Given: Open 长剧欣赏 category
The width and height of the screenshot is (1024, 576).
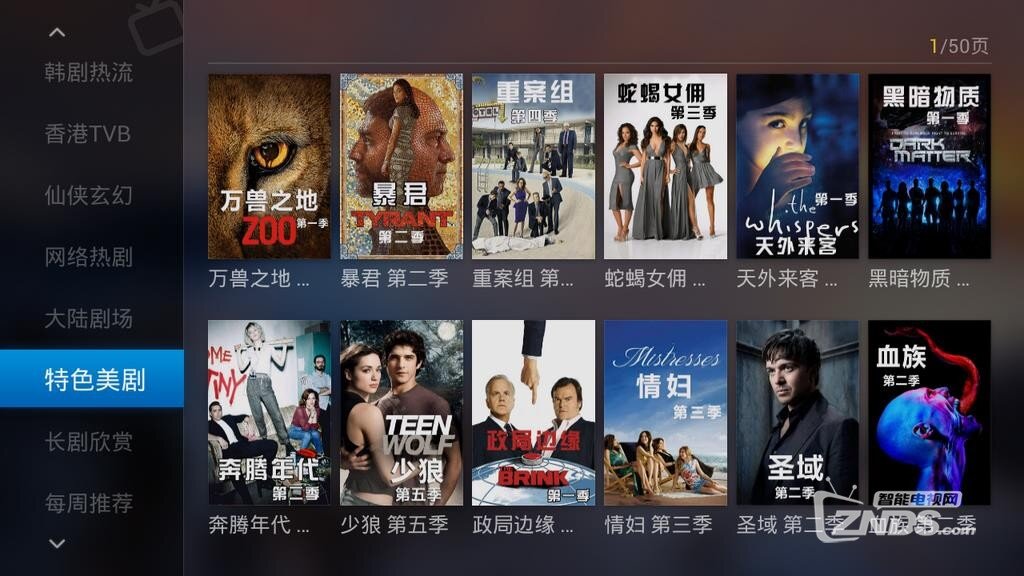Looking at the screenshot, I should click(x=89, y=441).
